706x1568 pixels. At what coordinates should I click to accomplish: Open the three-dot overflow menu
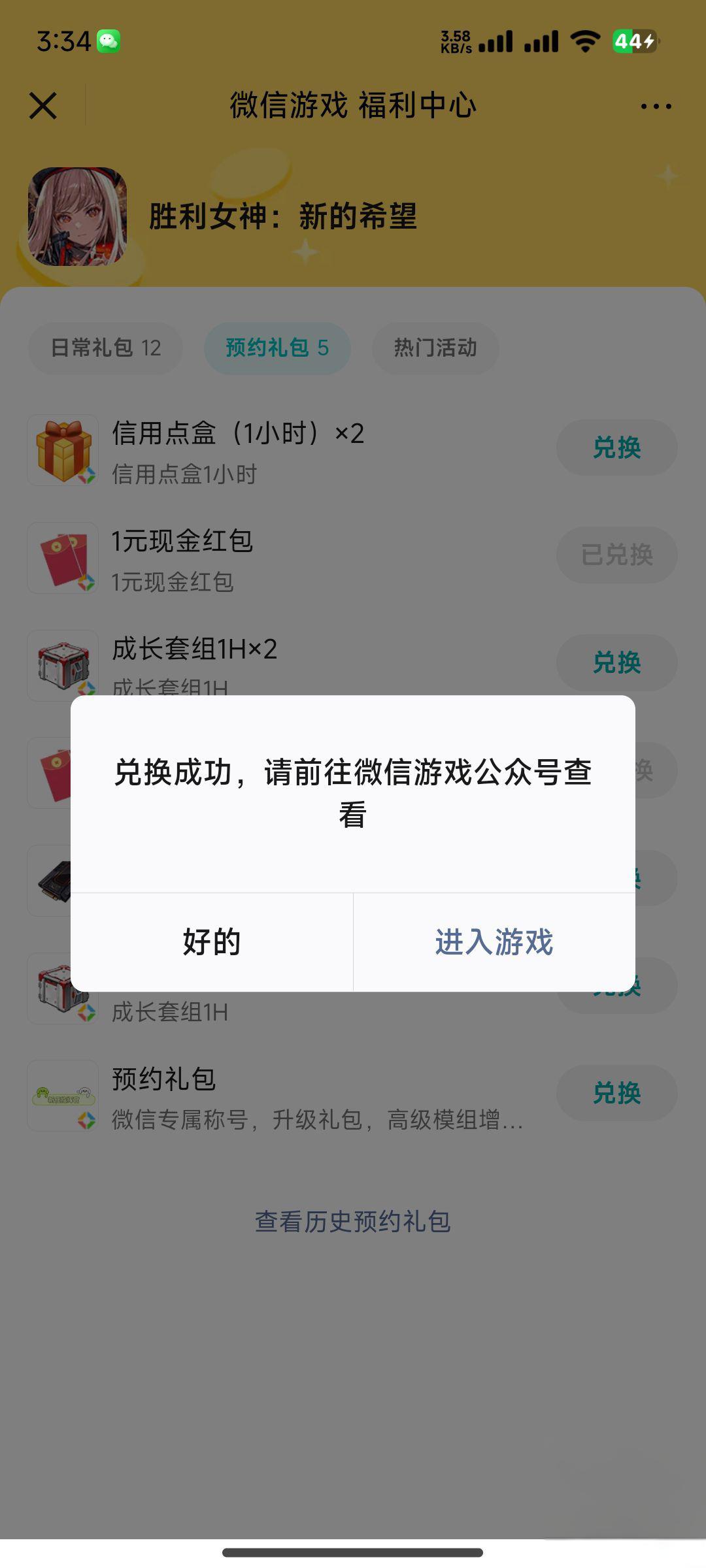click(656, 106)
